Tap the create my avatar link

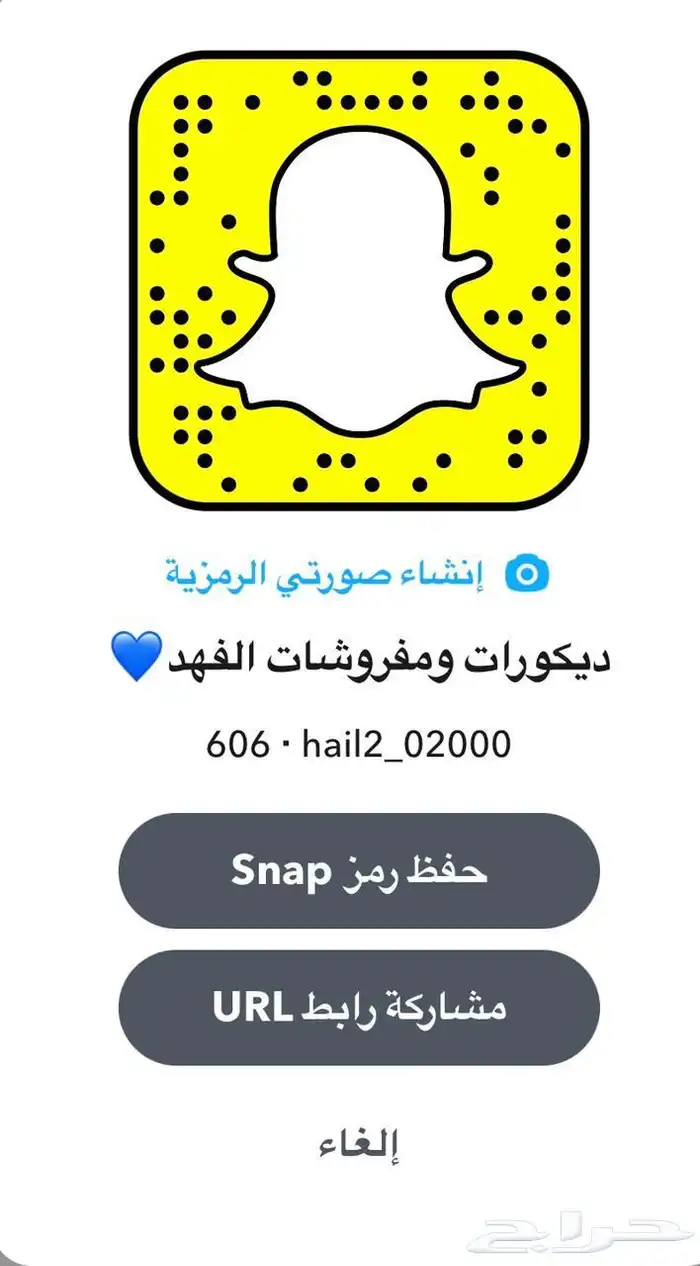357,573
